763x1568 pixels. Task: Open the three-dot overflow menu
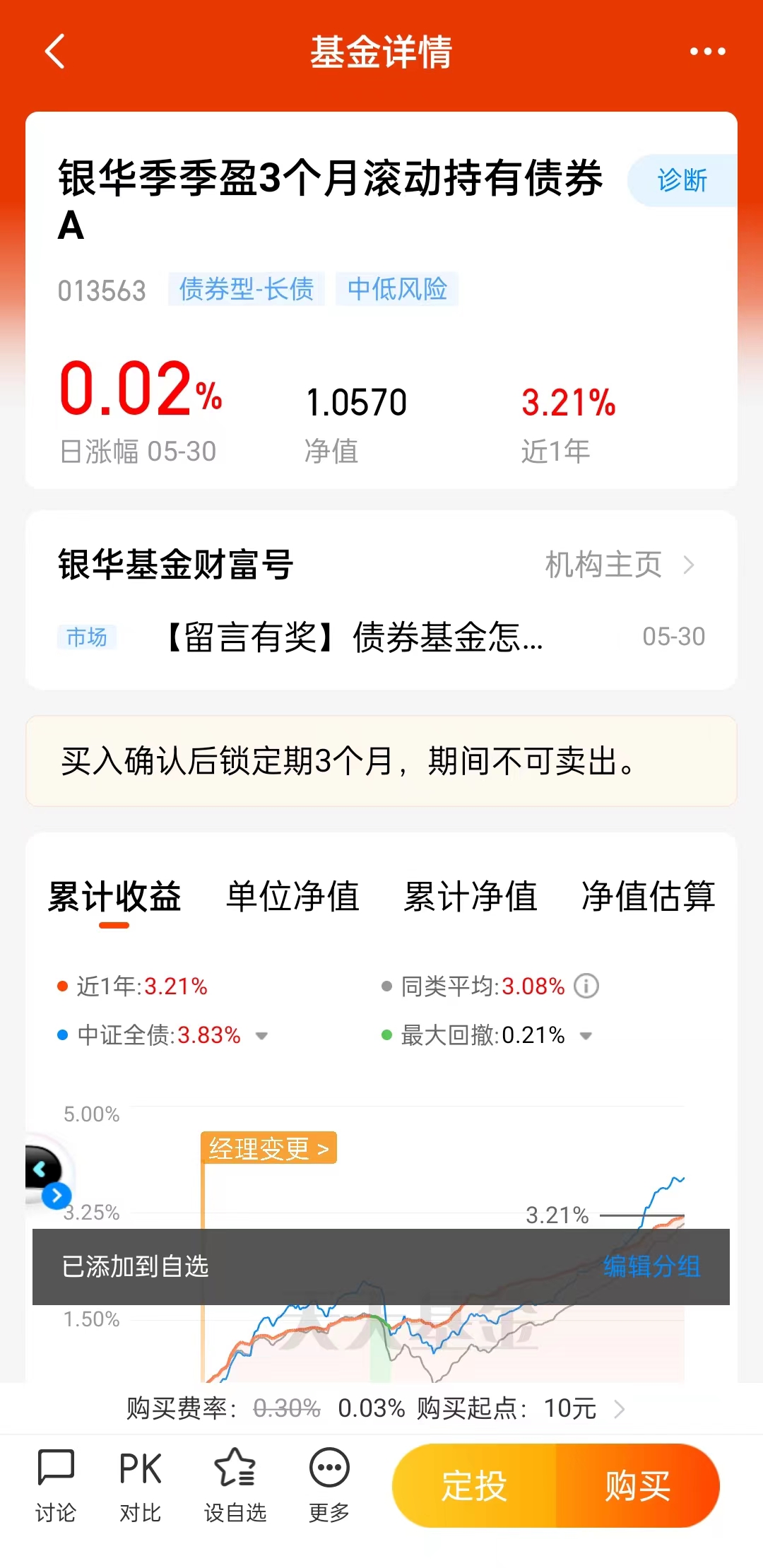tap(707, 52)
